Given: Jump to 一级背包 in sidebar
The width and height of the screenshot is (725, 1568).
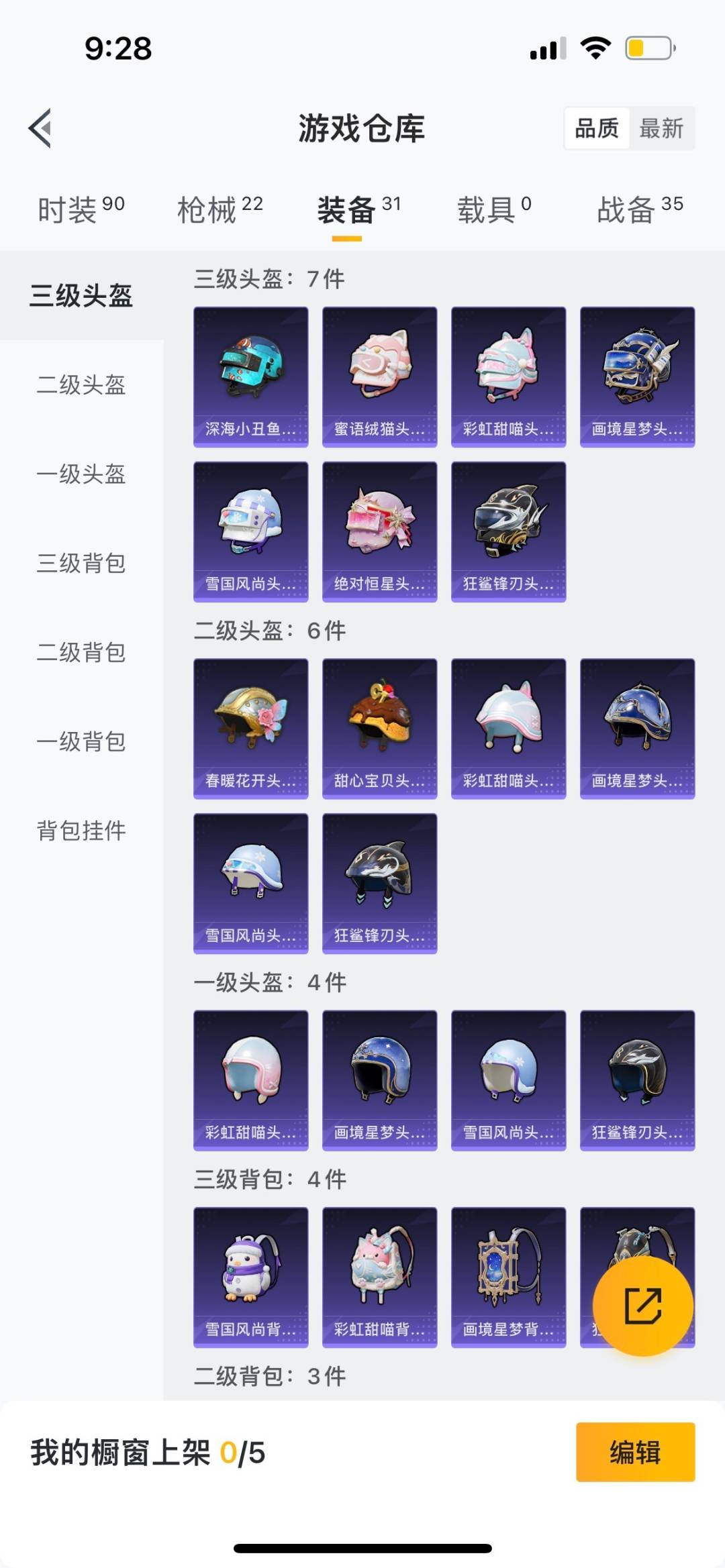Looking at the screenshot, I should coord(81,742).
